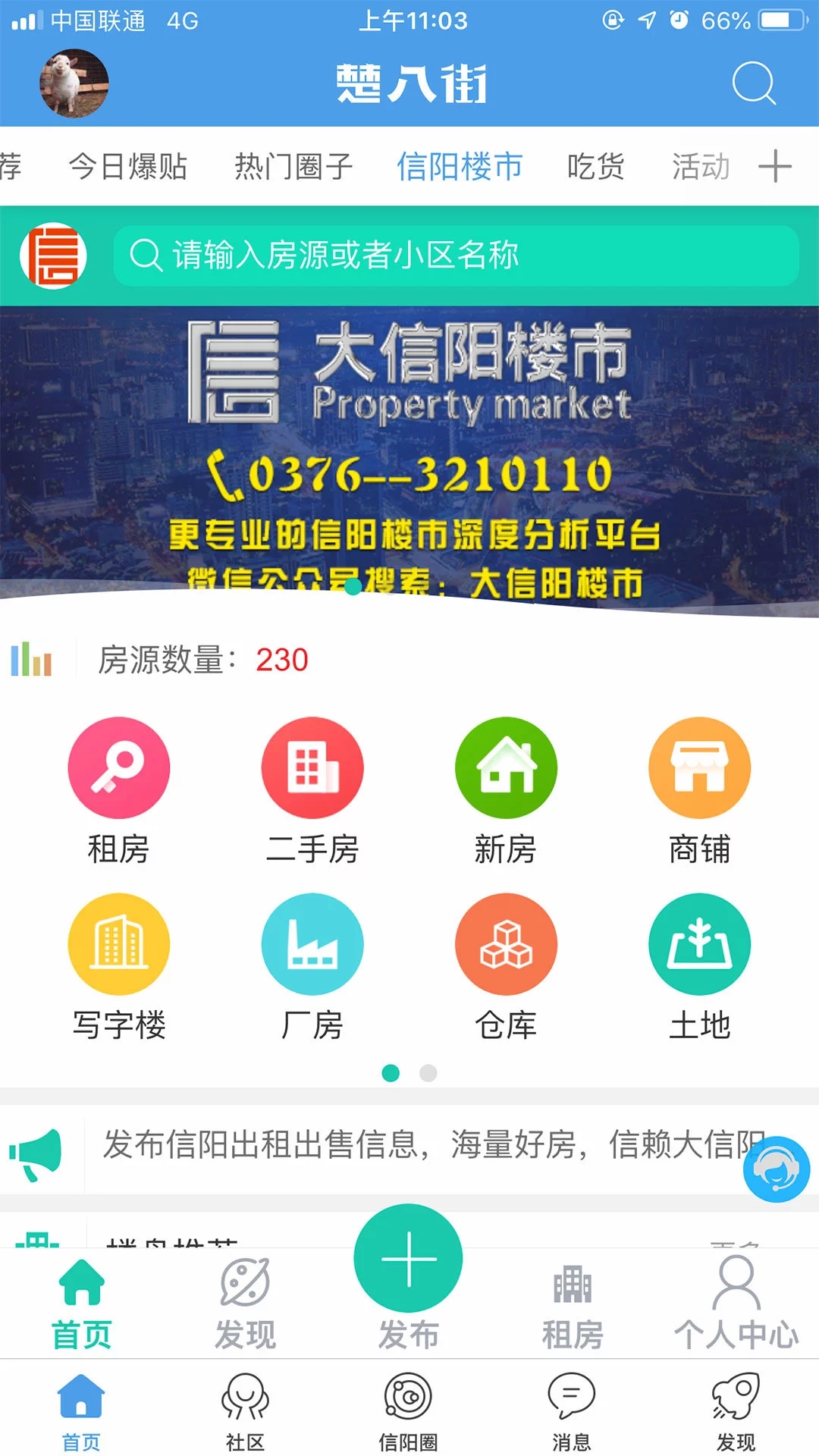Image resolution: width=819 pixels, height=1456 pixels.
Task: Tap the 请输入房源或者小区名称 search field
Action: 455,256
